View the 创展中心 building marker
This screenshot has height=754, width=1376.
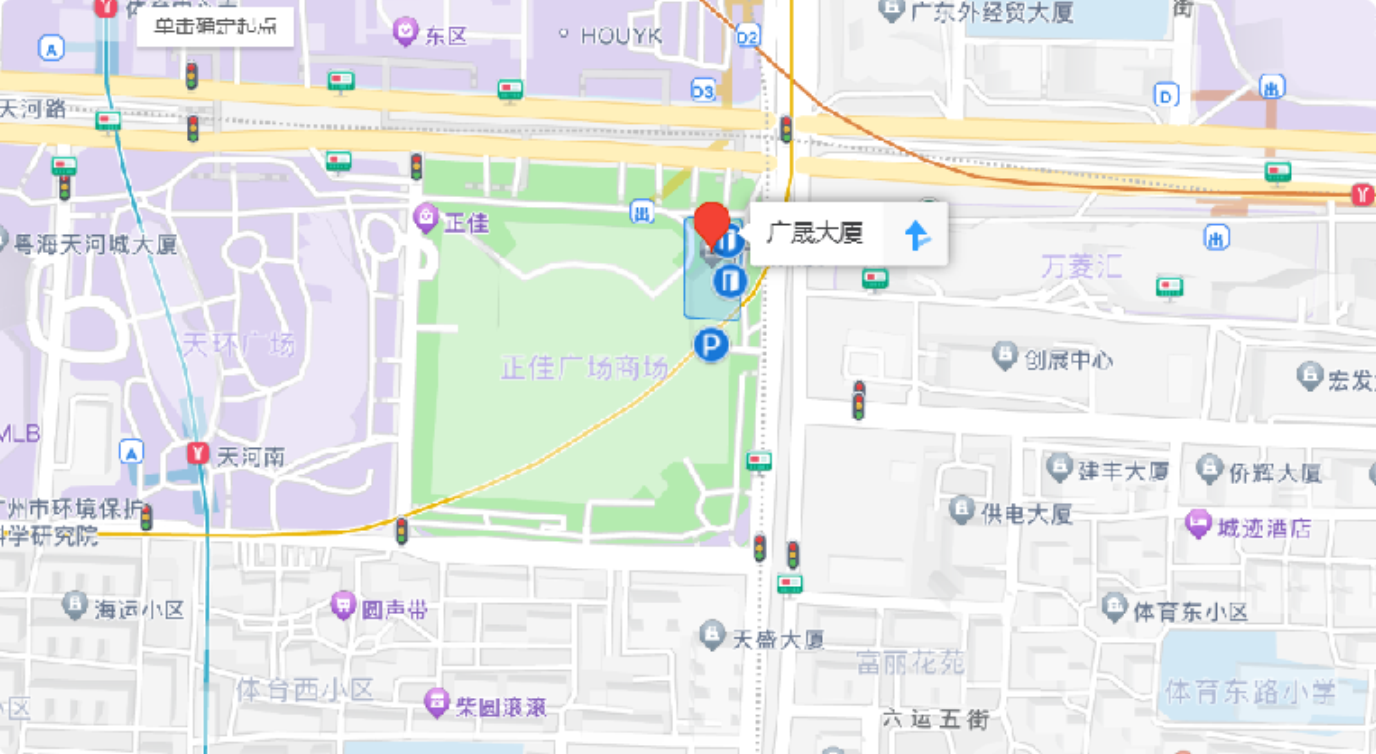pyautogui.click(x=1003, y=354)
